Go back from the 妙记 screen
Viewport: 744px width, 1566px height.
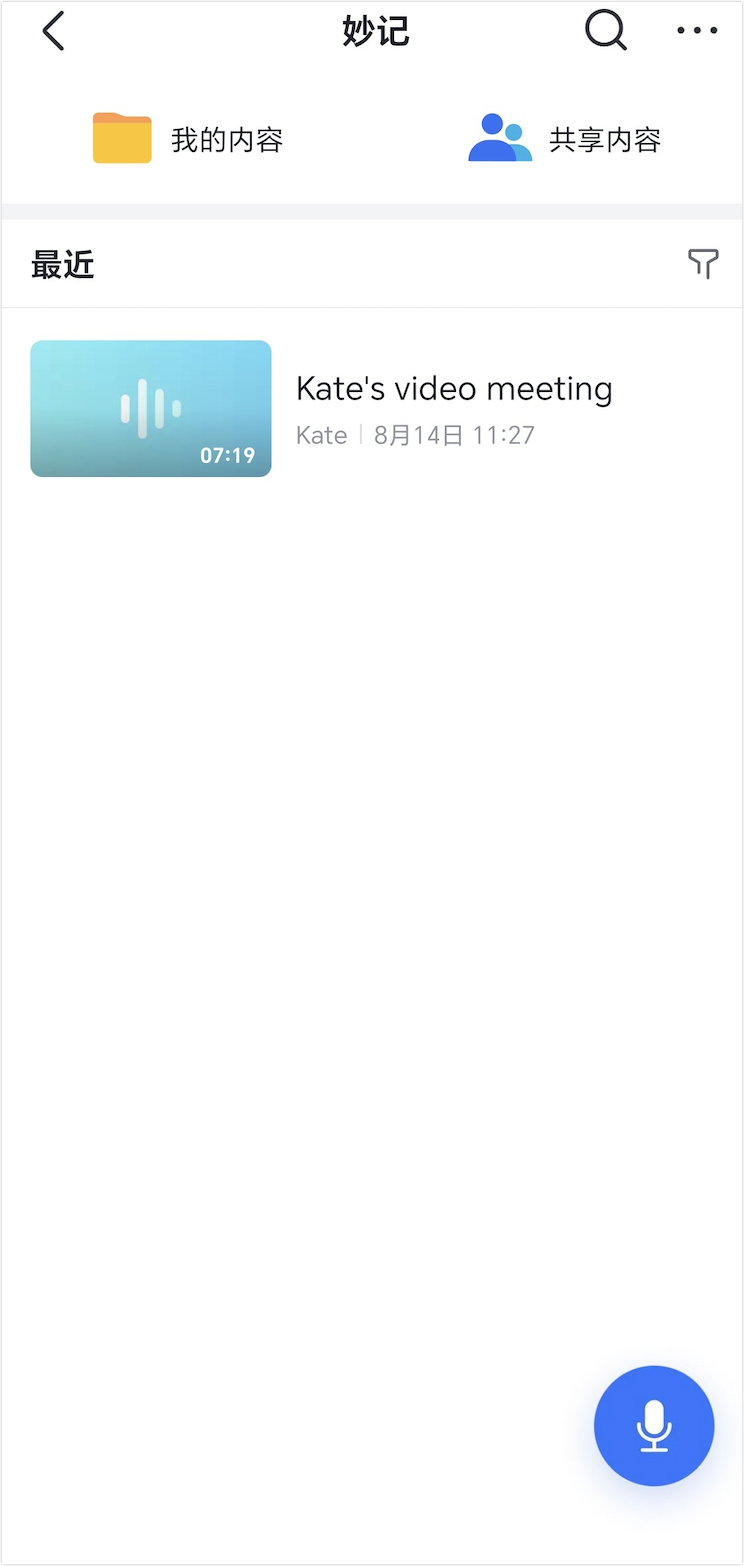(x=53, y=31)
